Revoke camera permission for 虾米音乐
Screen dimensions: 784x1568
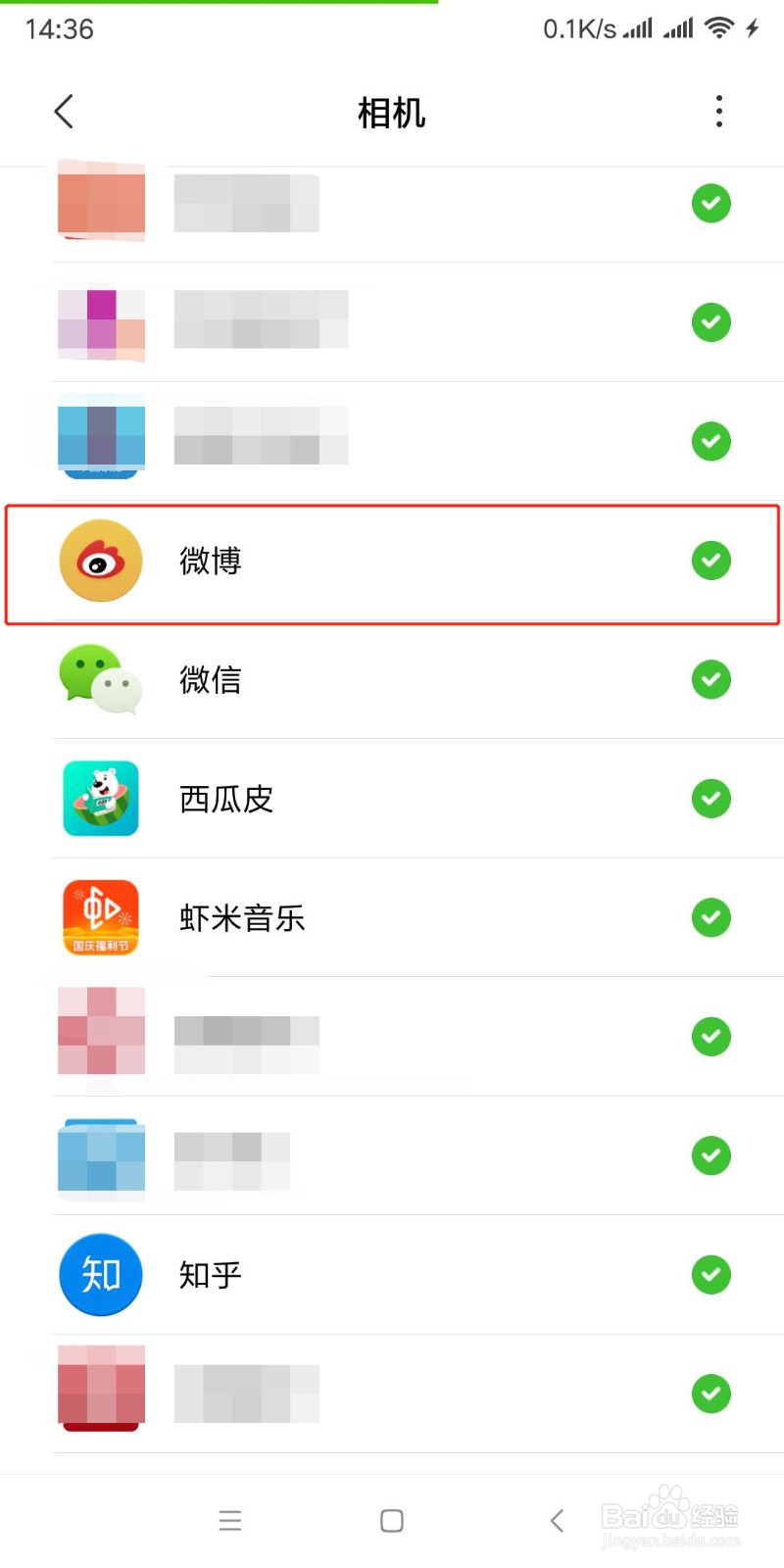[711, 918]
